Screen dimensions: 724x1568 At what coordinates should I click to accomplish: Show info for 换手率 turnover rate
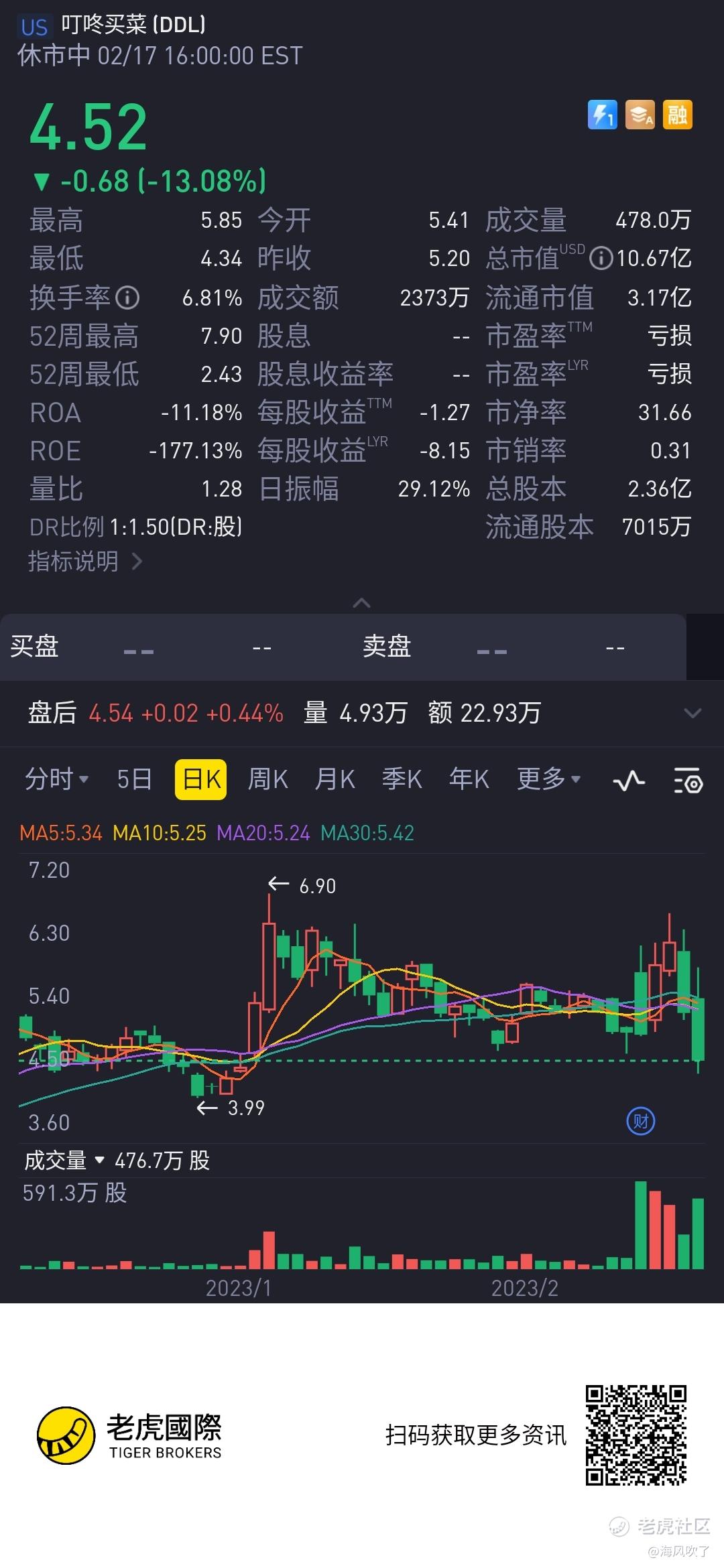point(127,297)
